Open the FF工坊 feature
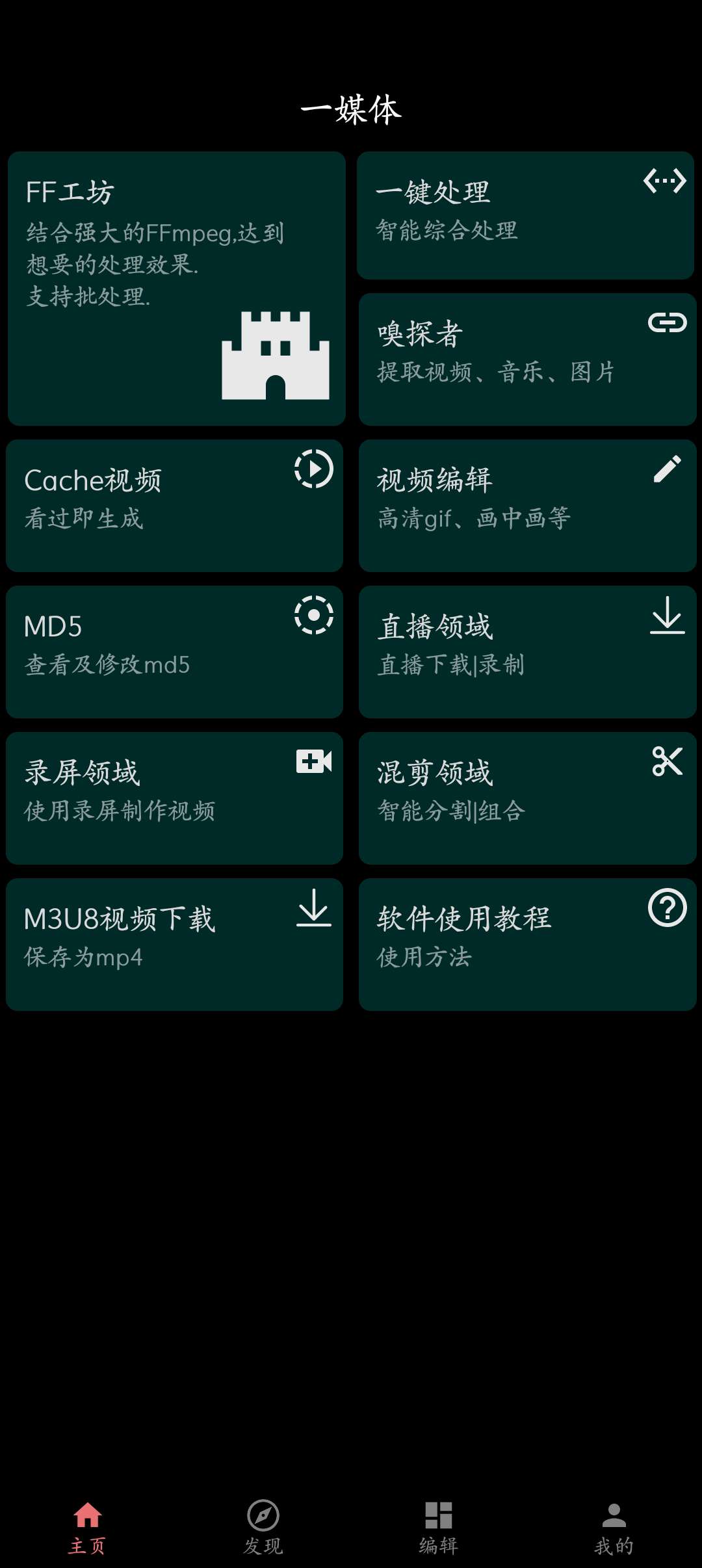This screenshot has height=1568, width=702. pos(175,286)
